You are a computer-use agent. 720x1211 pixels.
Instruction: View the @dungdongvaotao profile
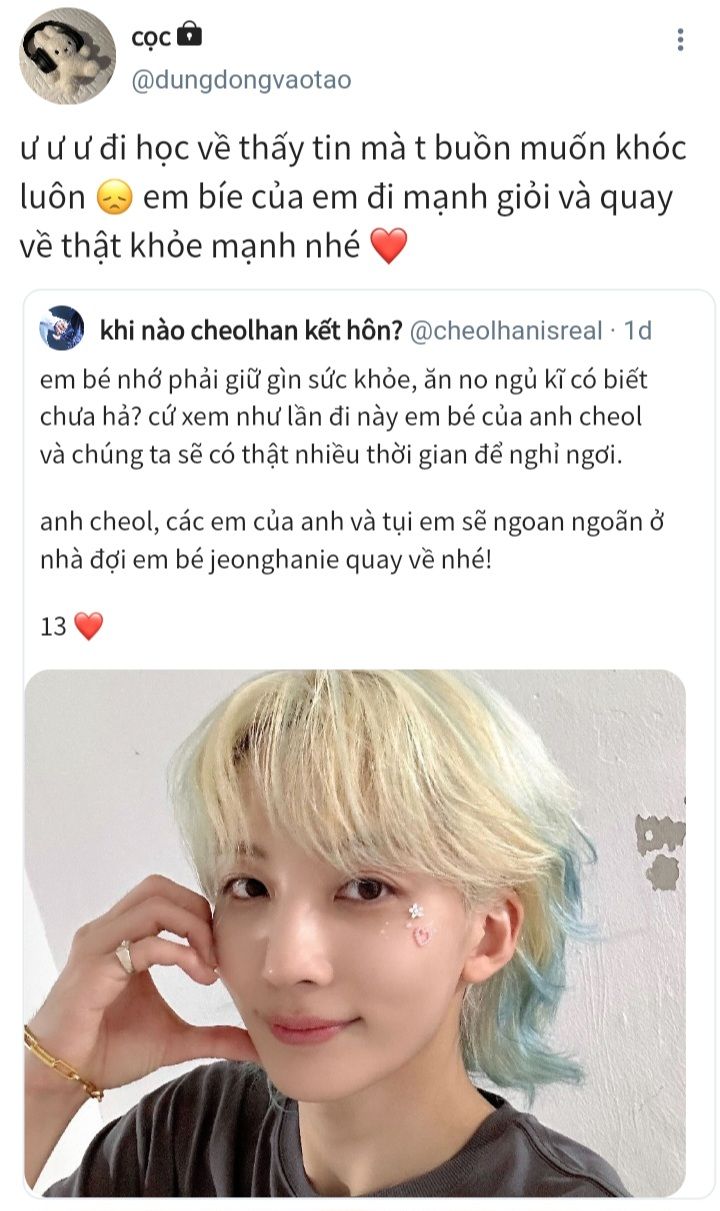coord(241,80)
